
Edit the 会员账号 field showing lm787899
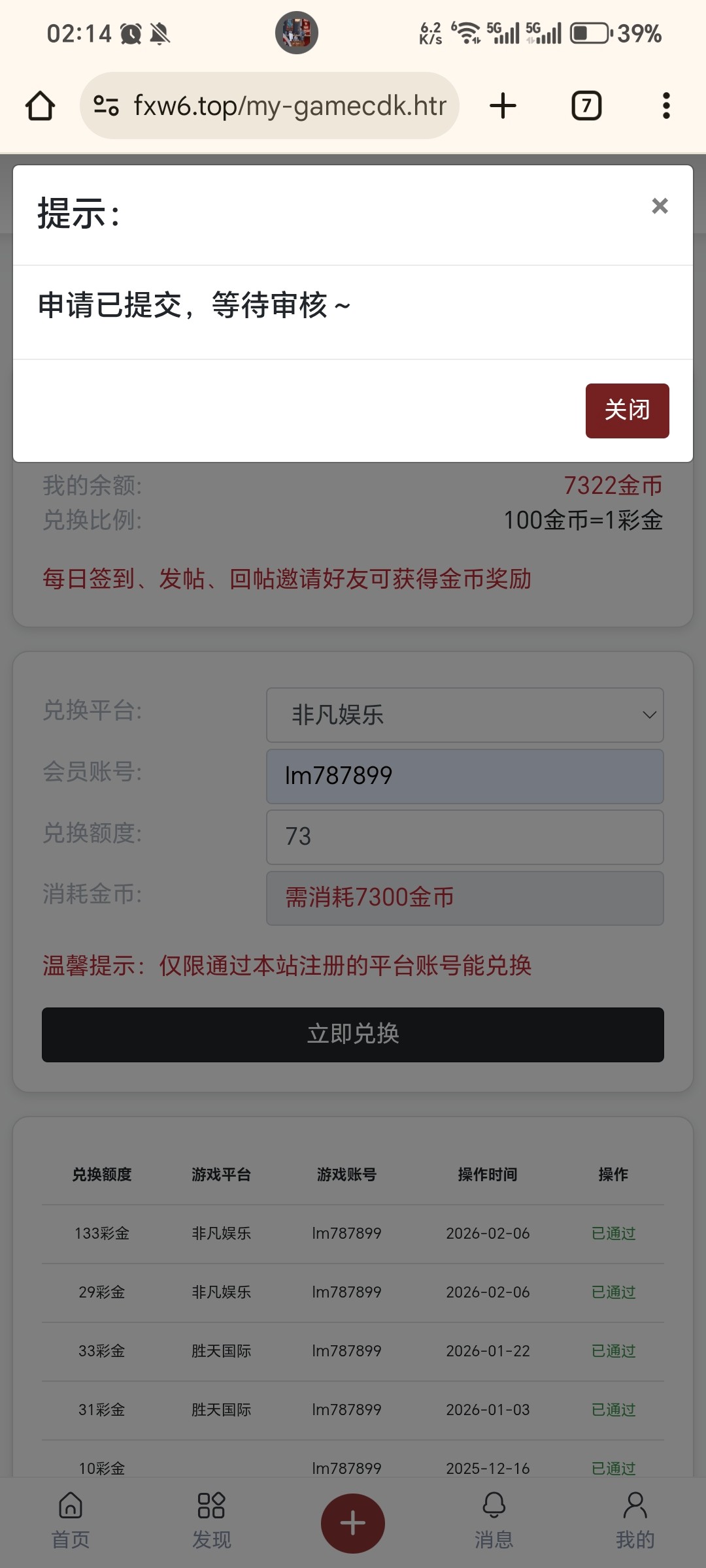(x=465, y=776)
